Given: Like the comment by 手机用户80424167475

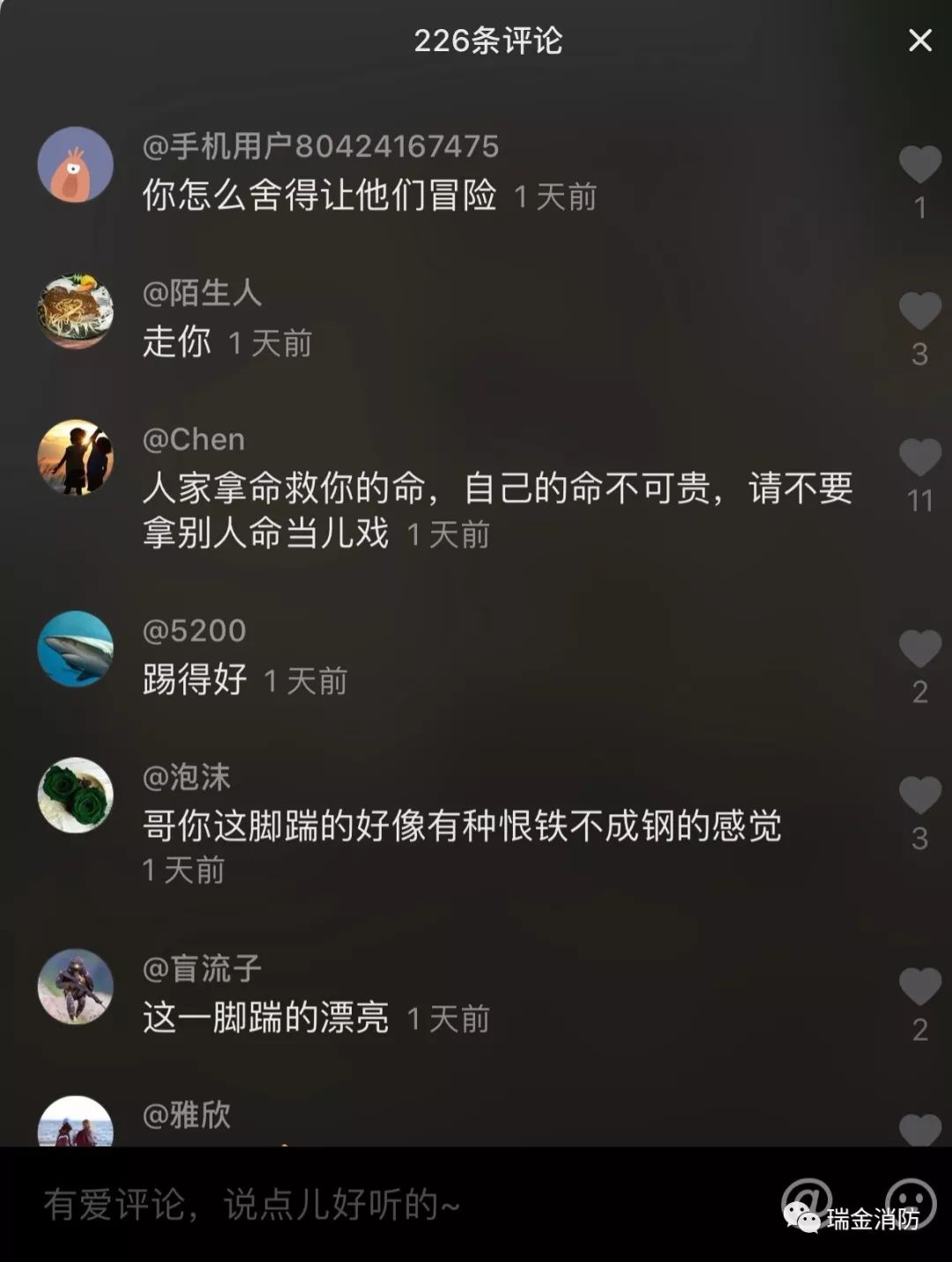Looking at the screenshot, I should pyautogui.click(x=919, y=165).
